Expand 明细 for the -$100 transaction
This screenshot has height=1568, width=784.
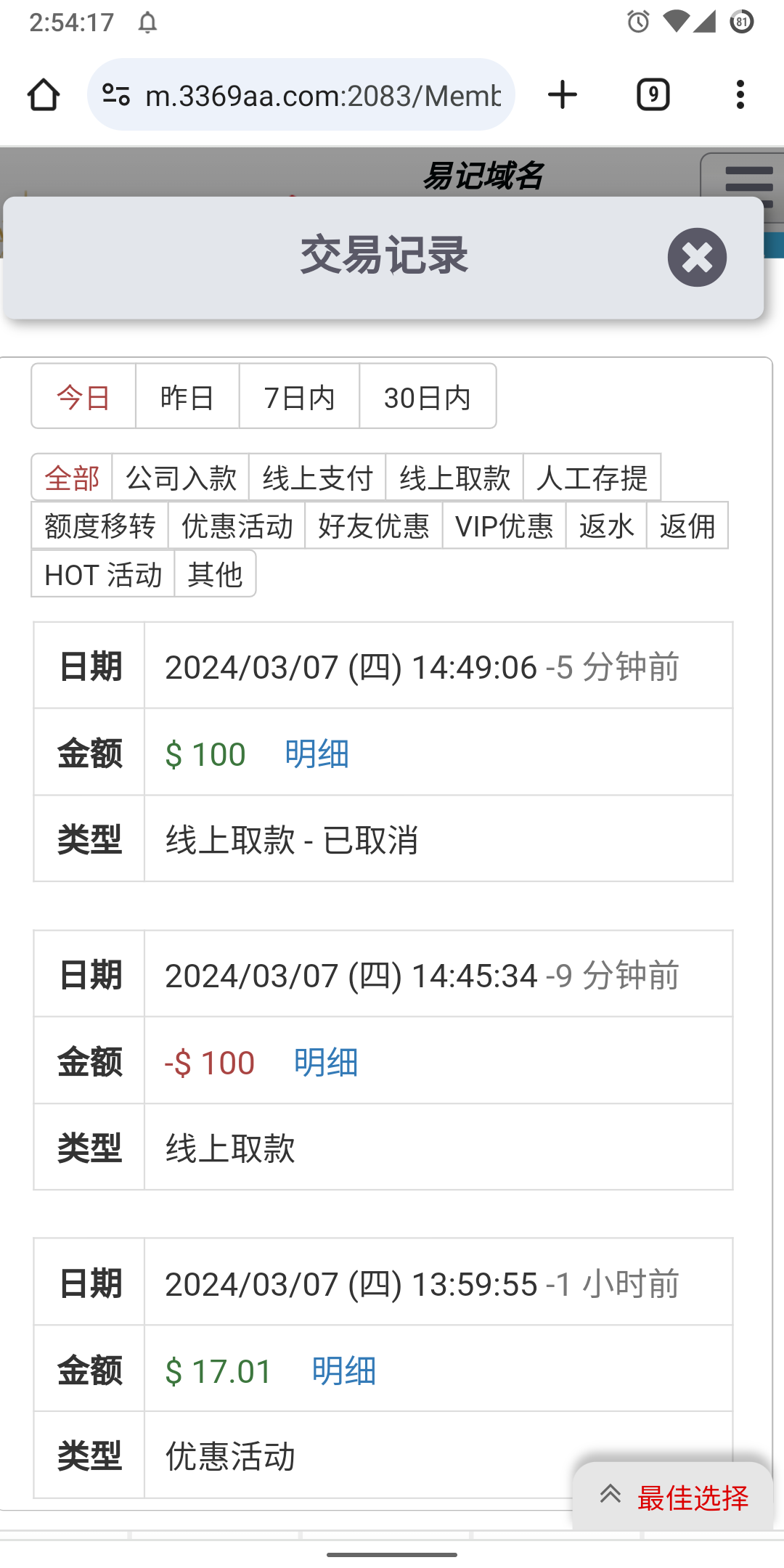pyautogui.click(x=324, y=1061)
